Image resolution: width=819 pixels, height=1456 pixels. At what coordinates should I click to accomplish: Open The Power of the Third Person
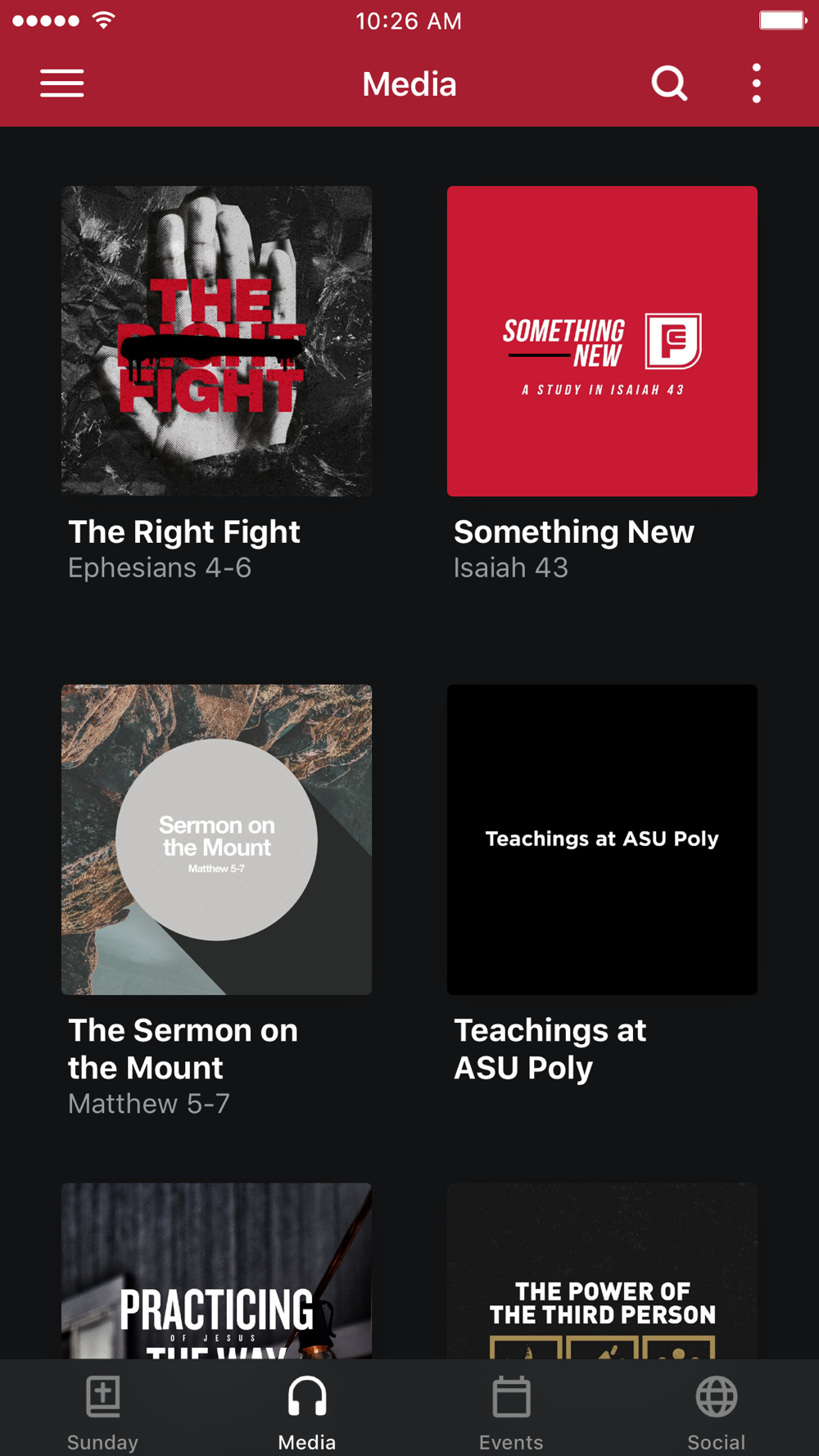pyautogui.click(x=602, y=1271)
